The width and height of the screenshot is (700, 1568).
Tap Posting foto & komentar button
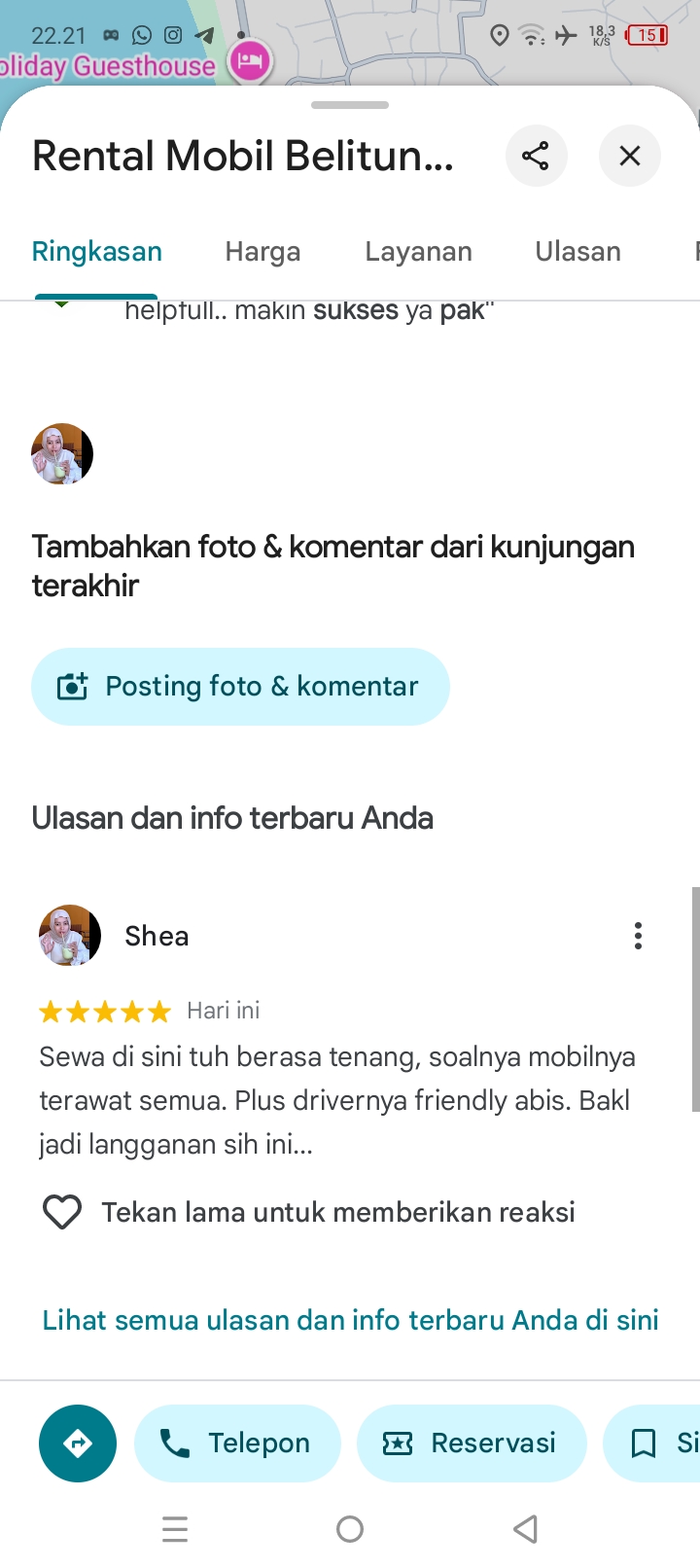point(240,687)
